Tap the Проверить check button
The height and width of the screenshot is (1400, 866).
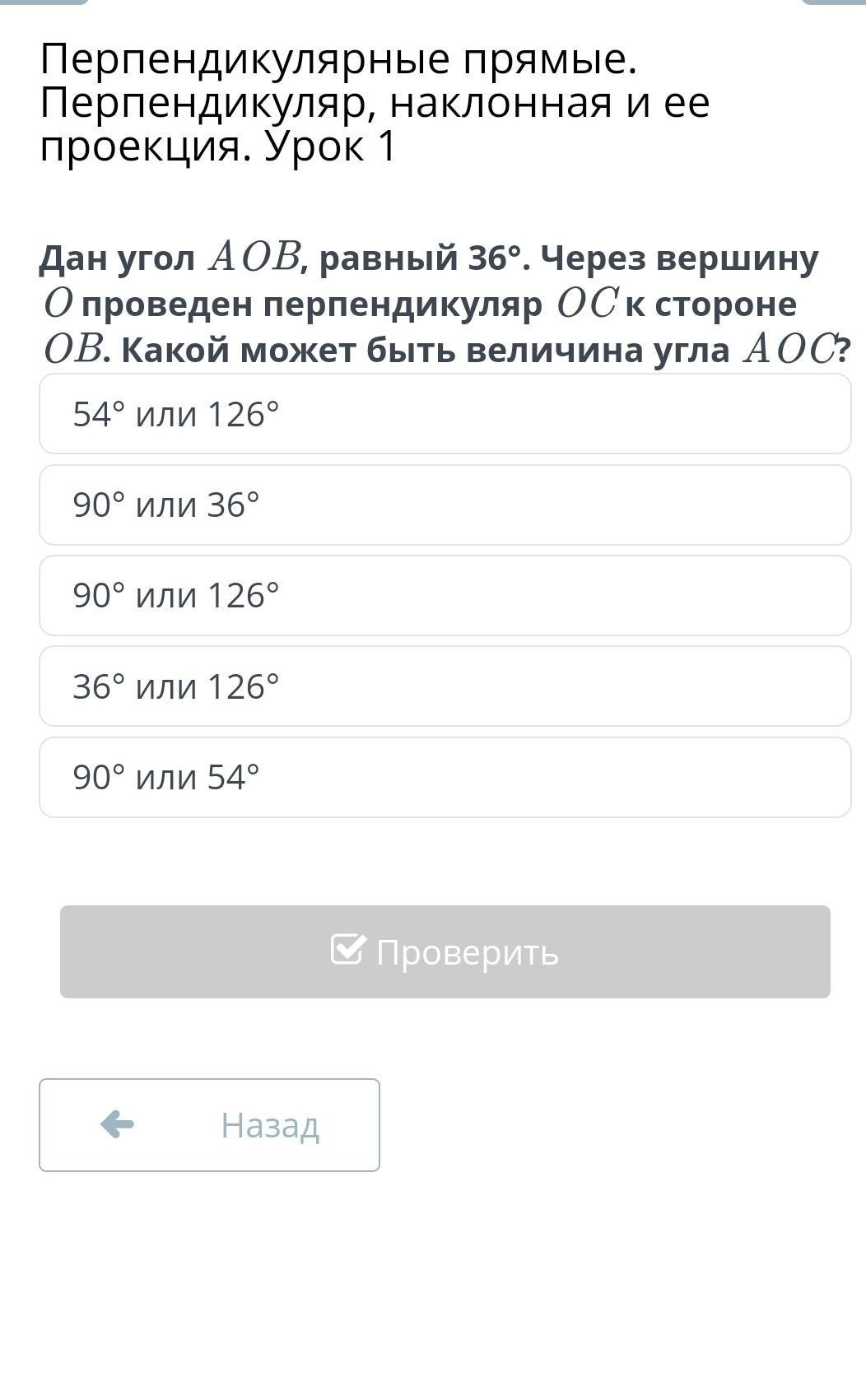445,951
